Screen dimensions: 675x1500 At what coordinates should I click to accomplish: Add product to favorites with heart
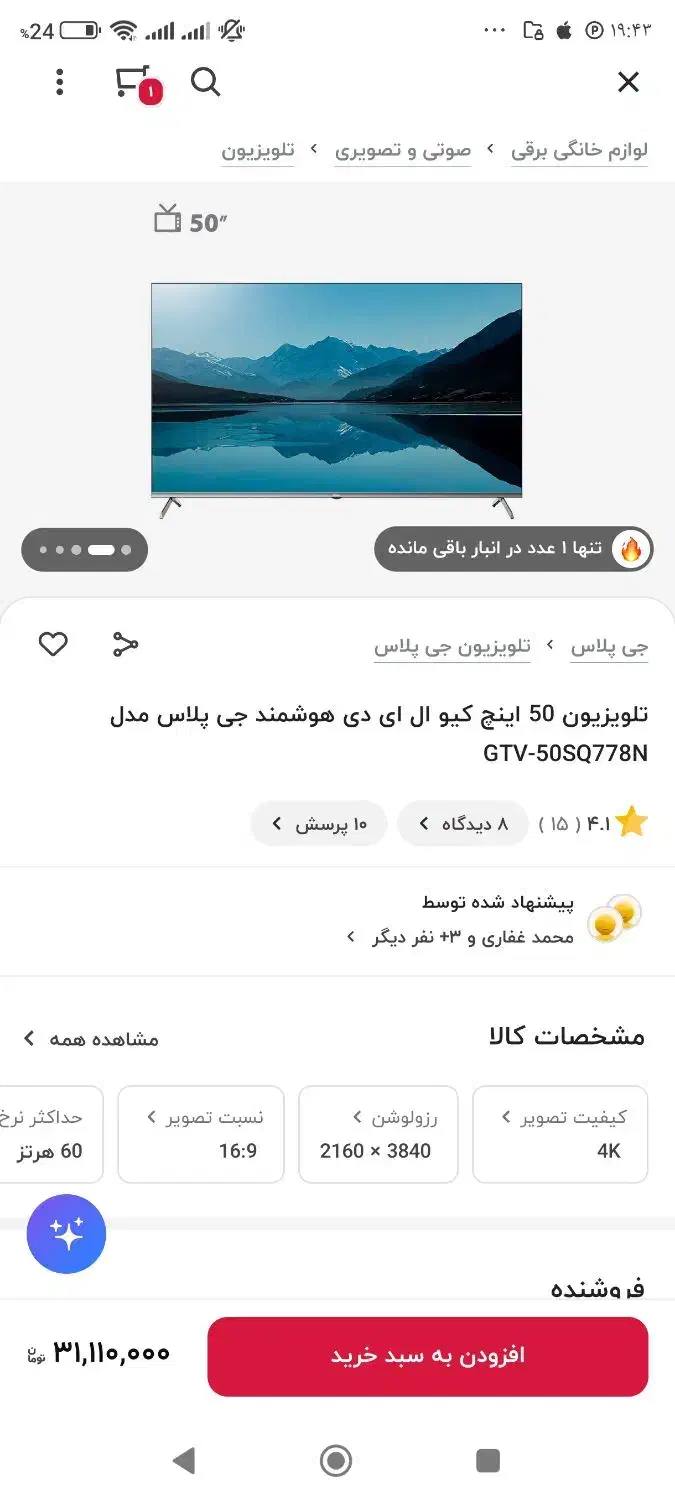click(53, 645)
